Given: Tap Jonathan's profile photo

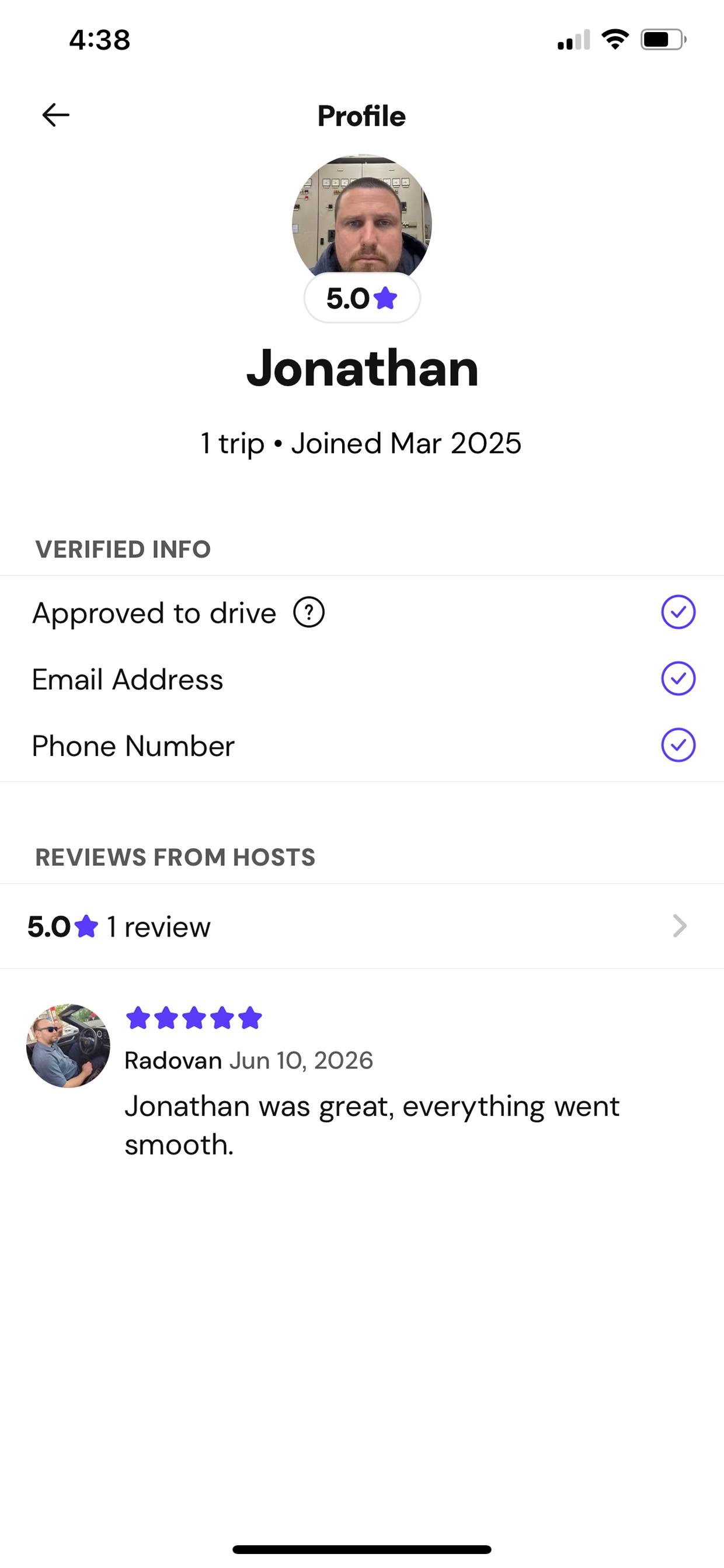Looking at the screenshot, I should (362, 218).
